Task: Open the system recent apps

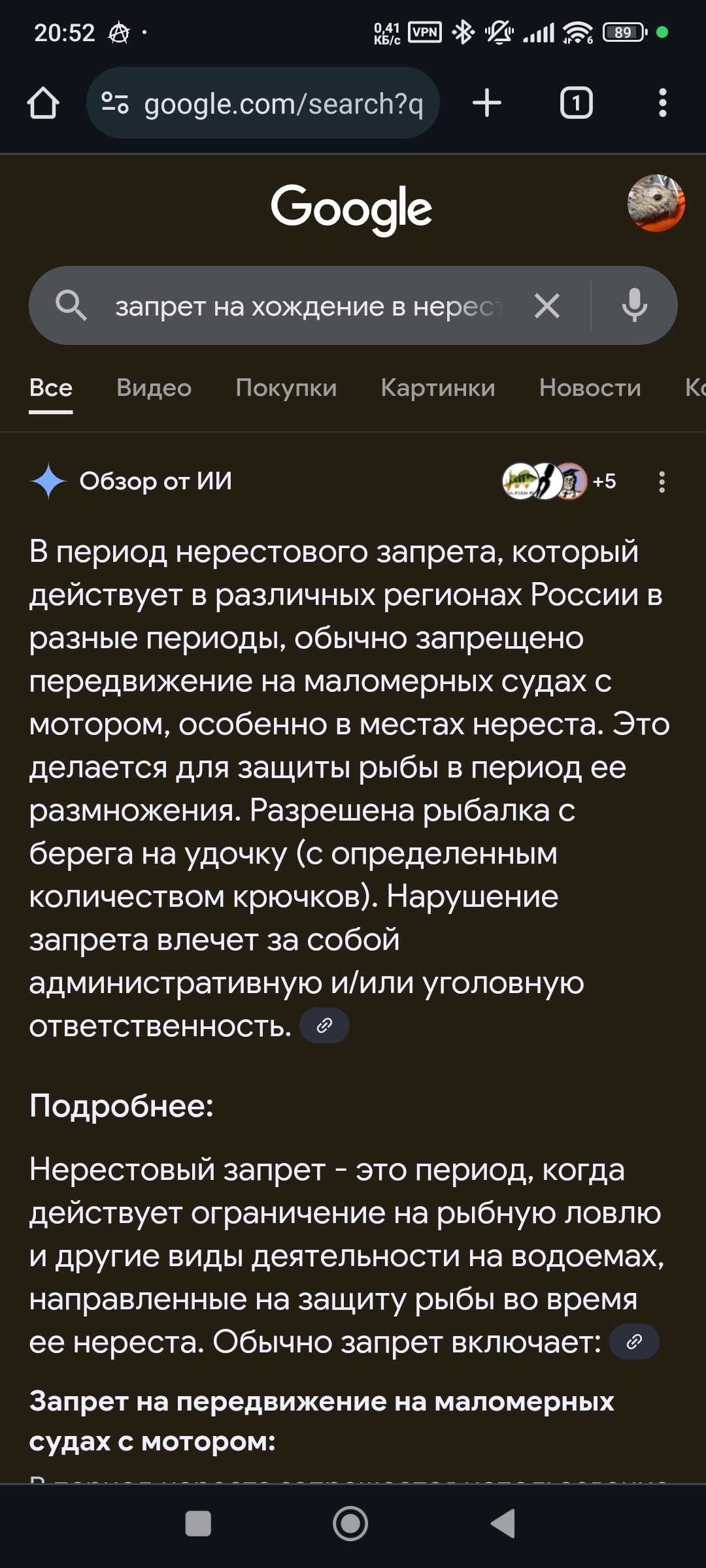Action: (x=198, y=1524)
